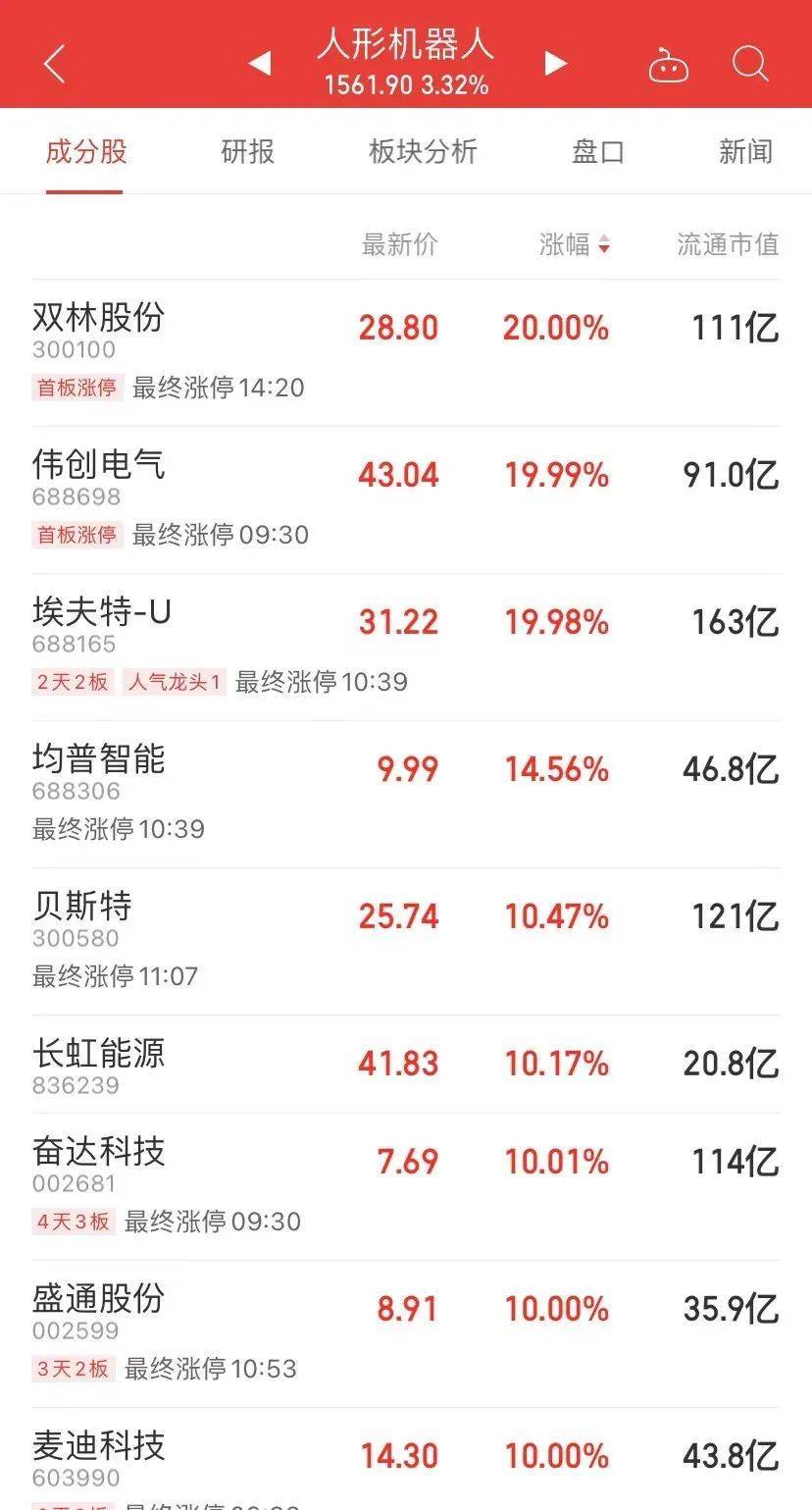Sort list by 流通市值 column
This screenshot has height=1510, width=812.
coord(727,245)
